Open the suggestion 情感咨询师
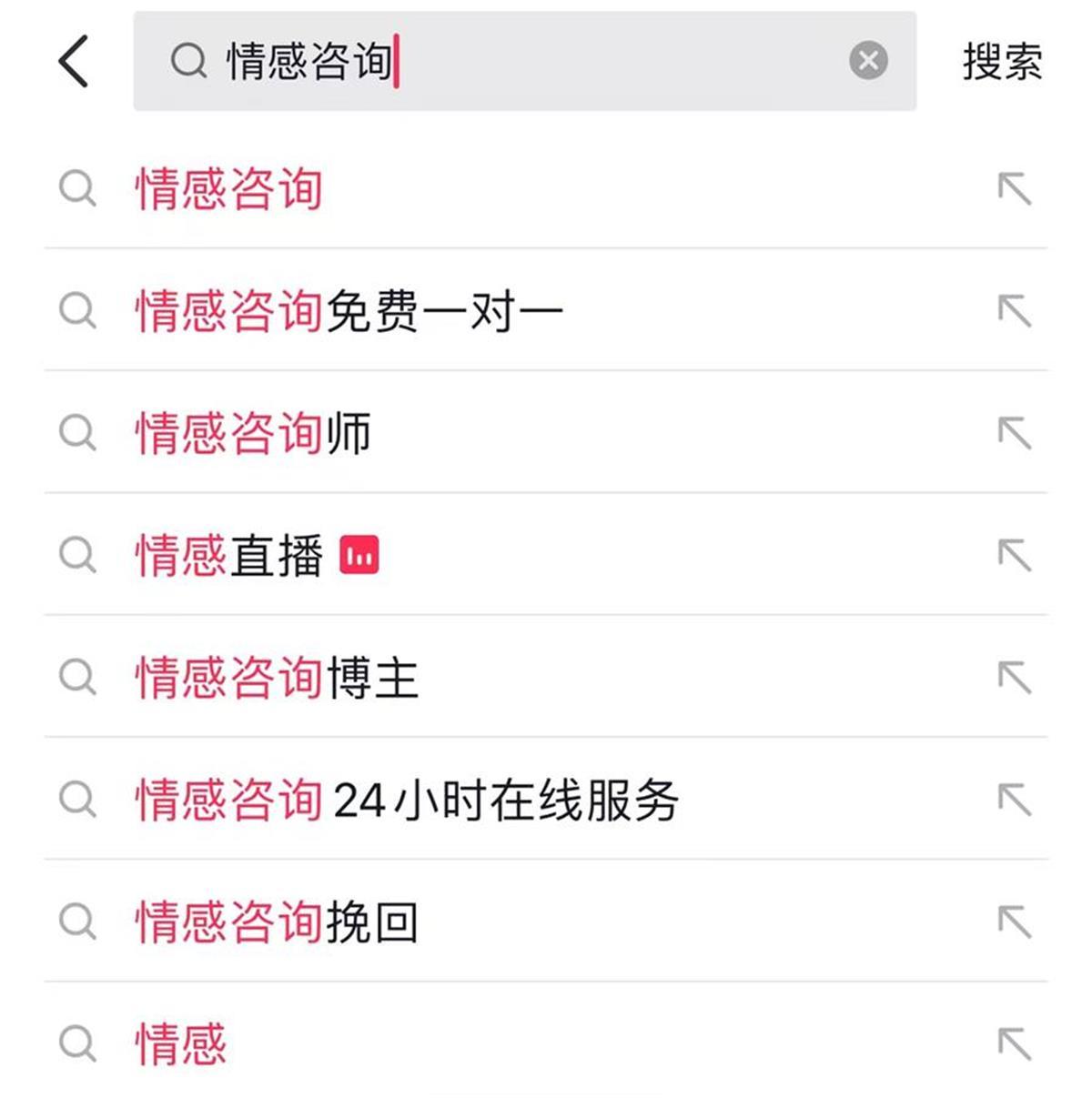1092x1098 pixels. tap(254, 433)
